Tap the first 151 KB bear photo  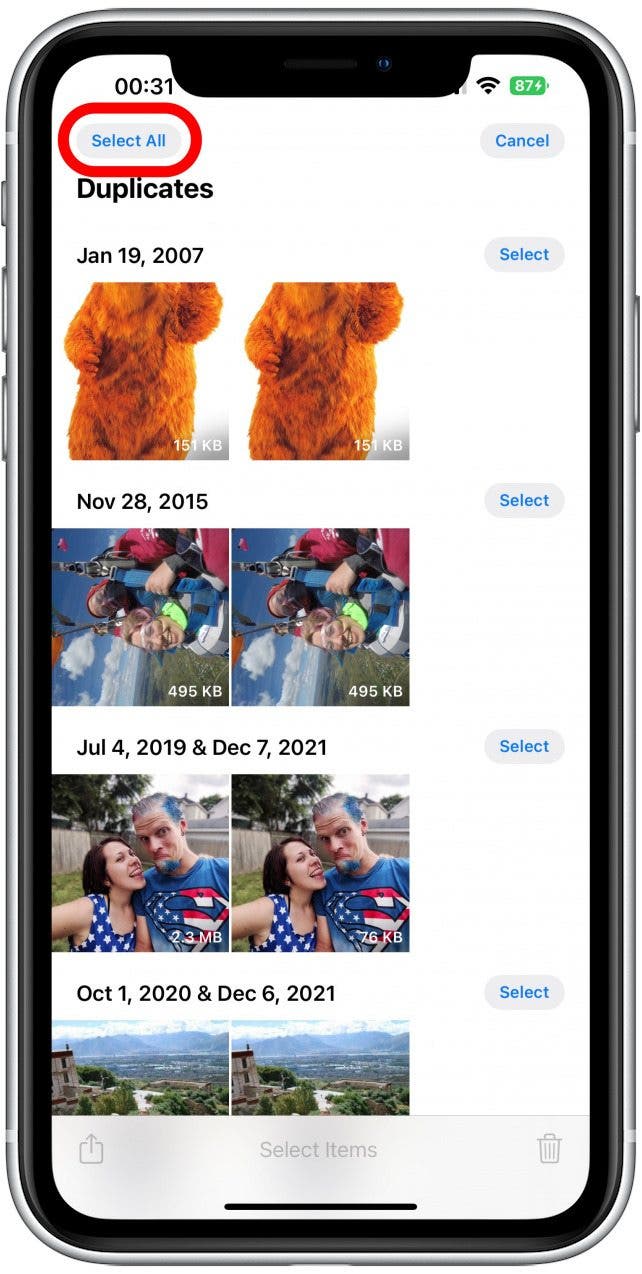click(x=140, y=371)
